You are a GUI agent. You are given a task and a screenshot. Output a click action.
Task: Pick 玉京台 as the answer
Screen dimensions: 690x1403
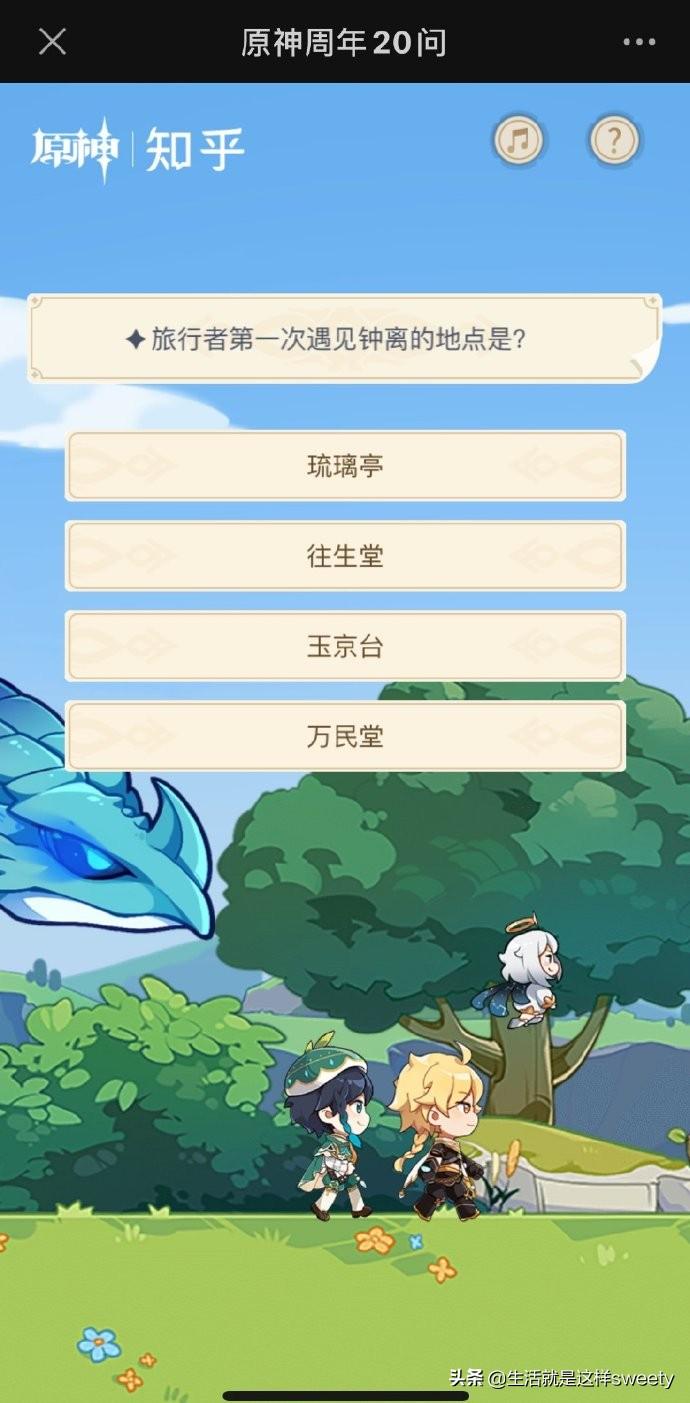[x=345, y=646]
